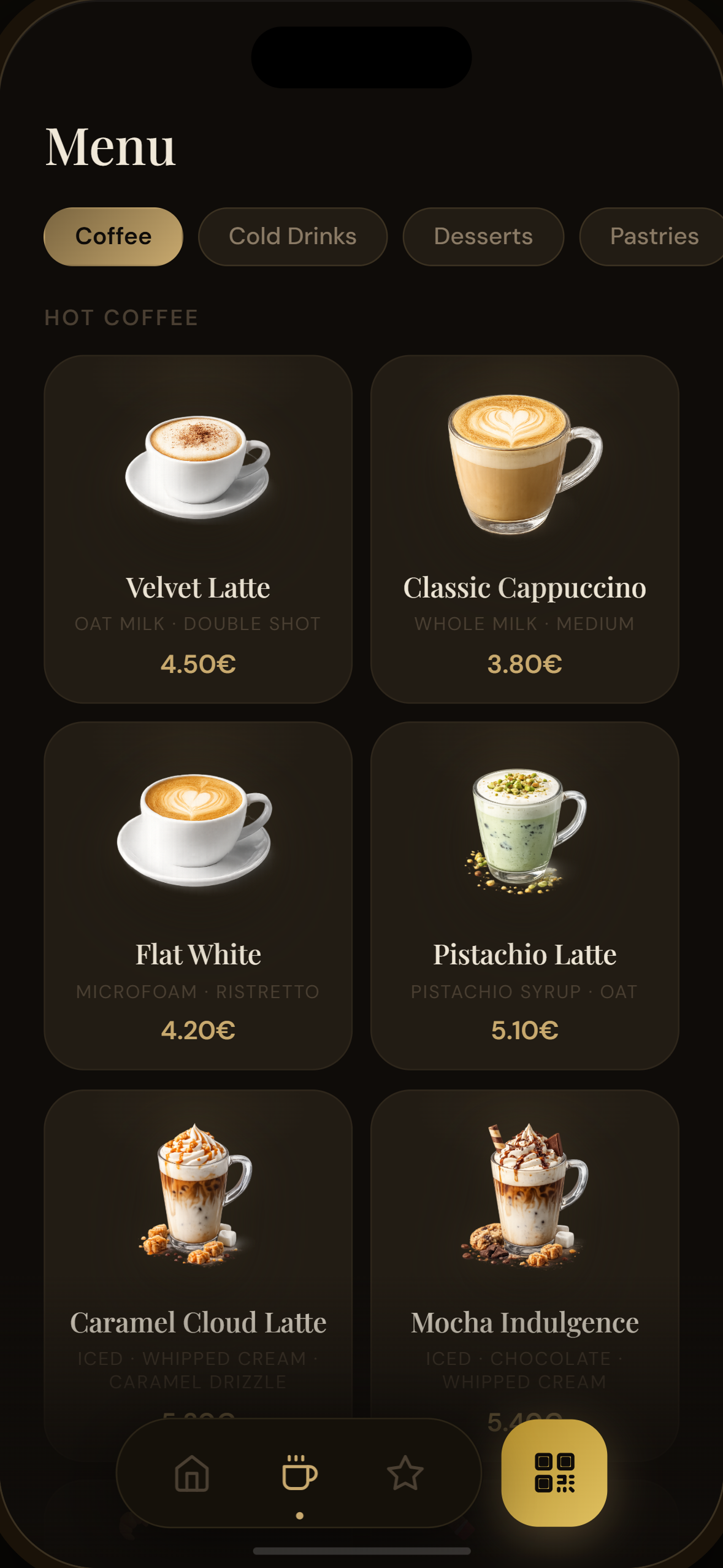Image resolution: width=723 pixels, height=1568 pixels.
Task: Switch to the Cold Drinks category
Action: point(293,237)
